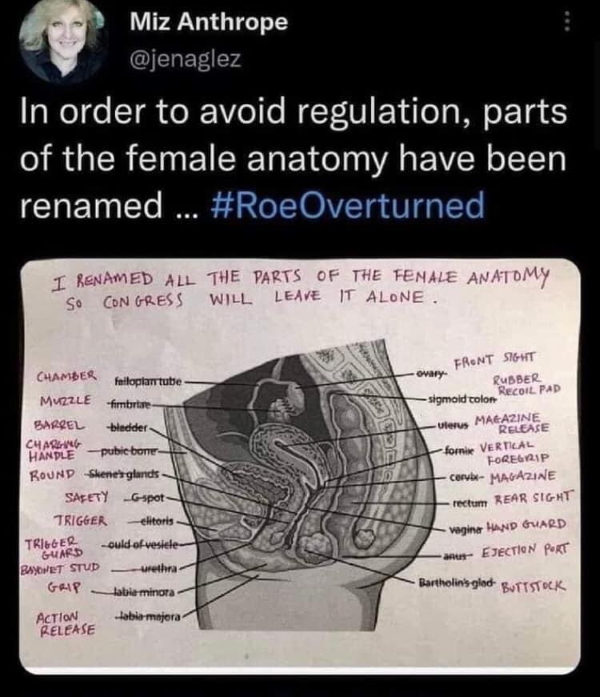This screenshot has height=697, width=600.
Task: Visit the @jenaglez profile handle
Action: coord(188,59)
